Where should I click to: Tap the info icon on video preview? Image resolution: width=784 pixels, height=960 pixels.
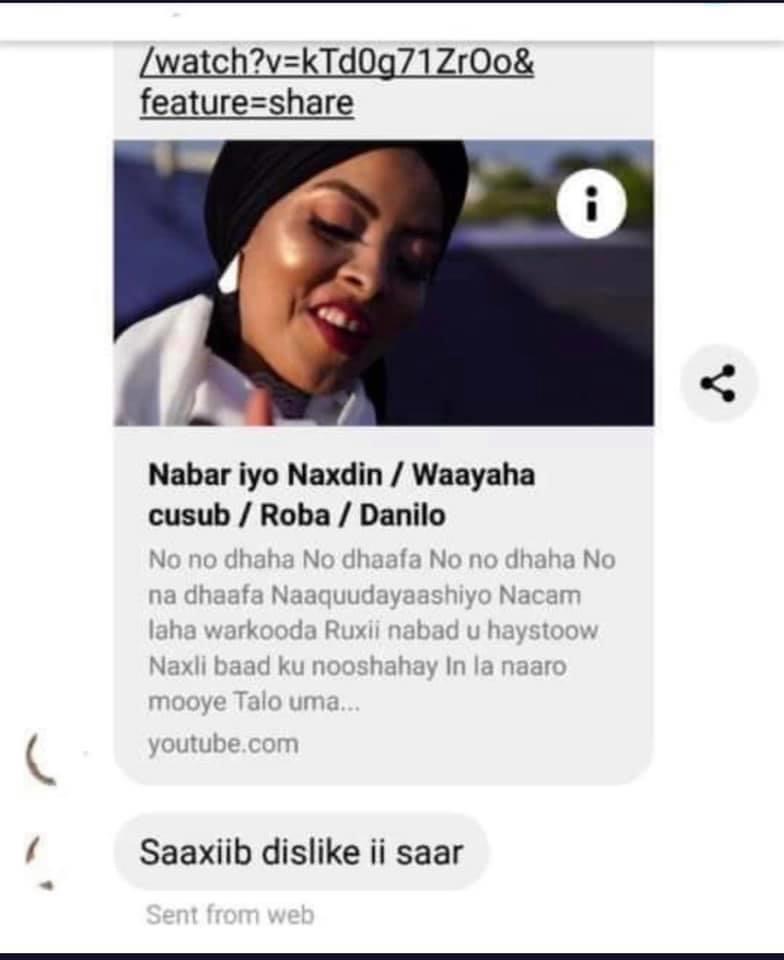pos(591,205)
